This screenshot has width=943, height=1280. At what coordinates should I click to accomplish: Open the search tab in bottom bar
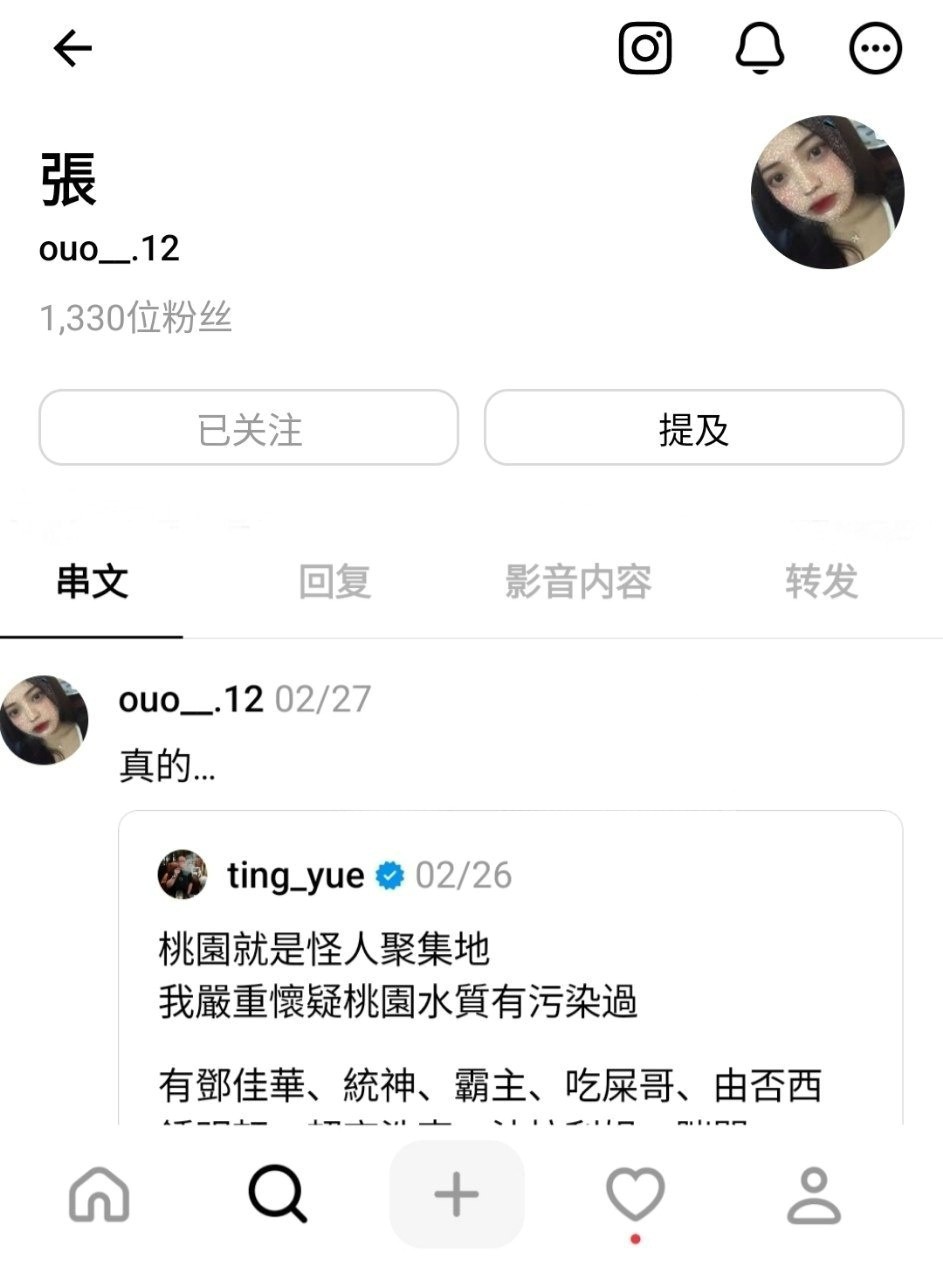click(277, 1194)
